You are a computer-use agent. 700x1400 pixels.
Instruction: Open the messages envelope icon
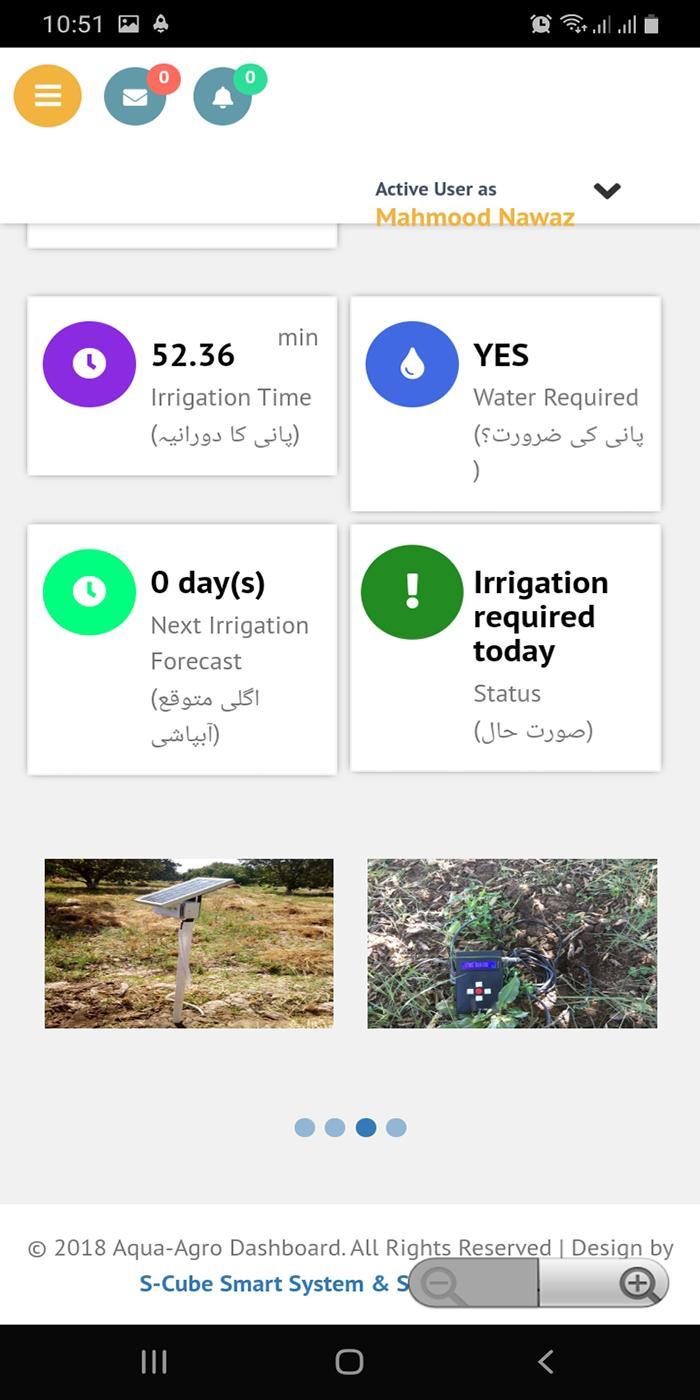pyautogui.click(x=135, y=97)
